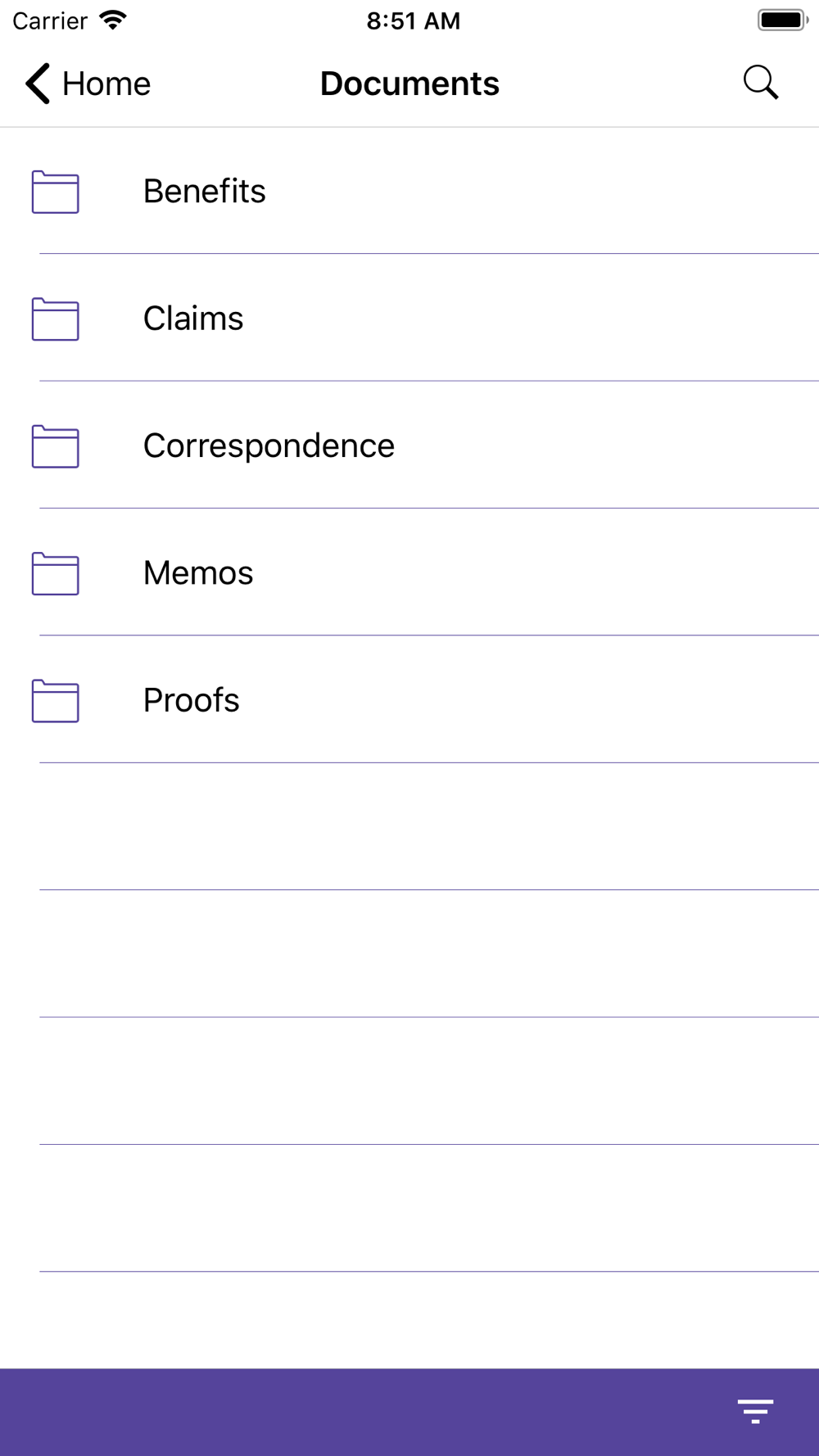View the Memos folder

coord(409,572)
